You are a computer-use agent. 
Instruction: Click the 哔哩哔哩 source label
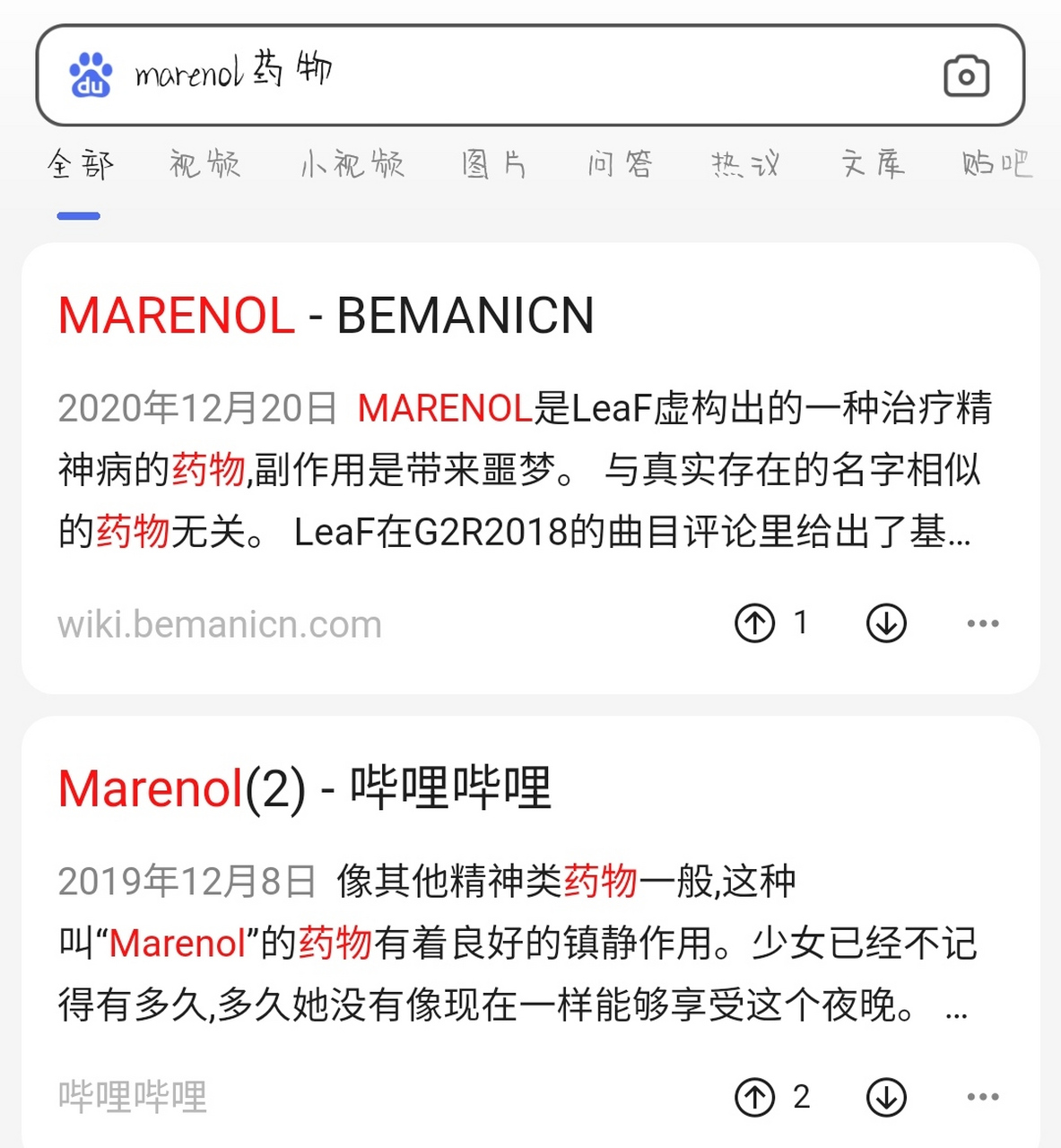tap(131, 1094)
